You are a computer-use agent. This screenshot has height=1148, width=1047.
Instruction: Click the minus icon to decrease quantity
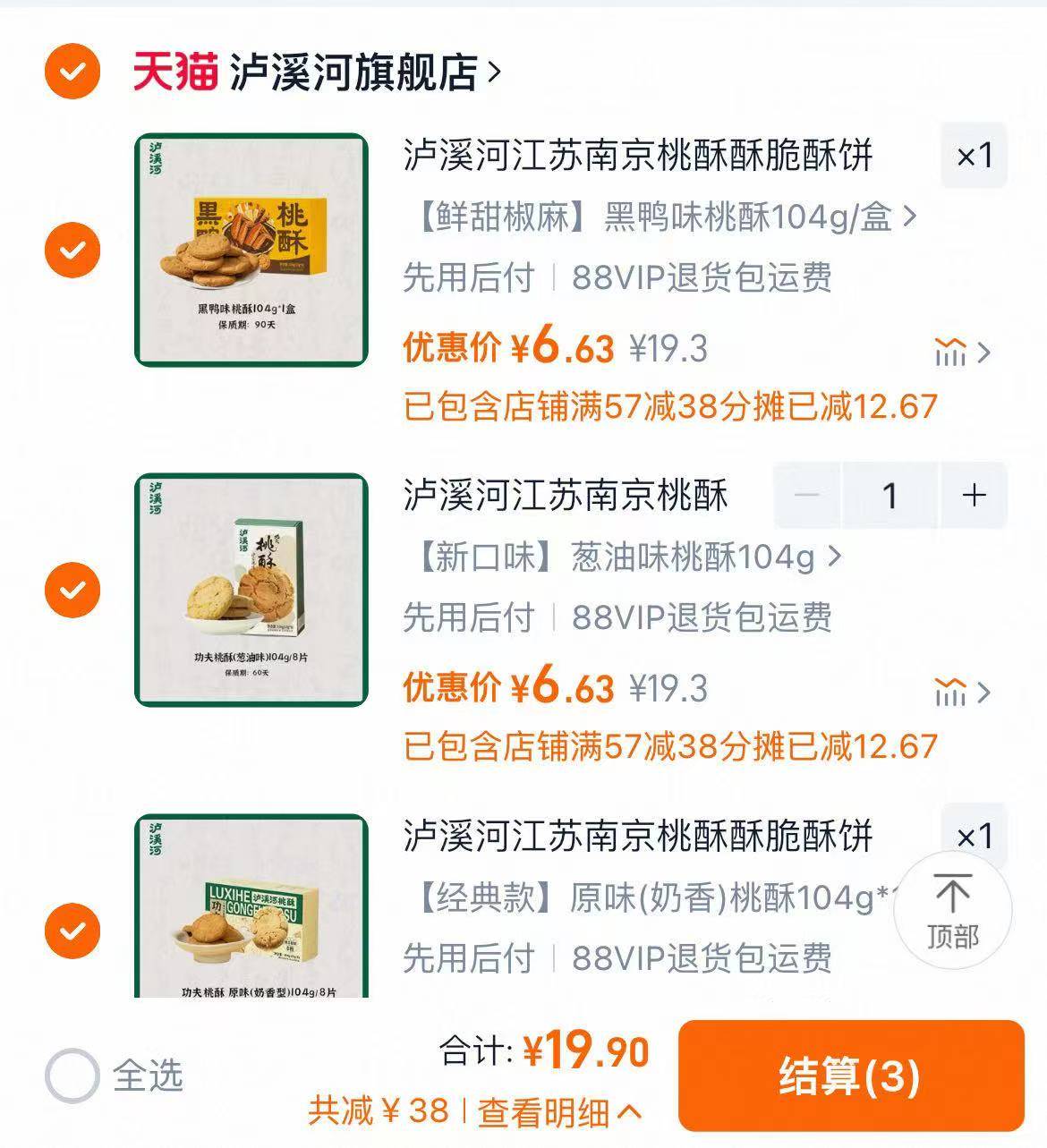(808, 494)
